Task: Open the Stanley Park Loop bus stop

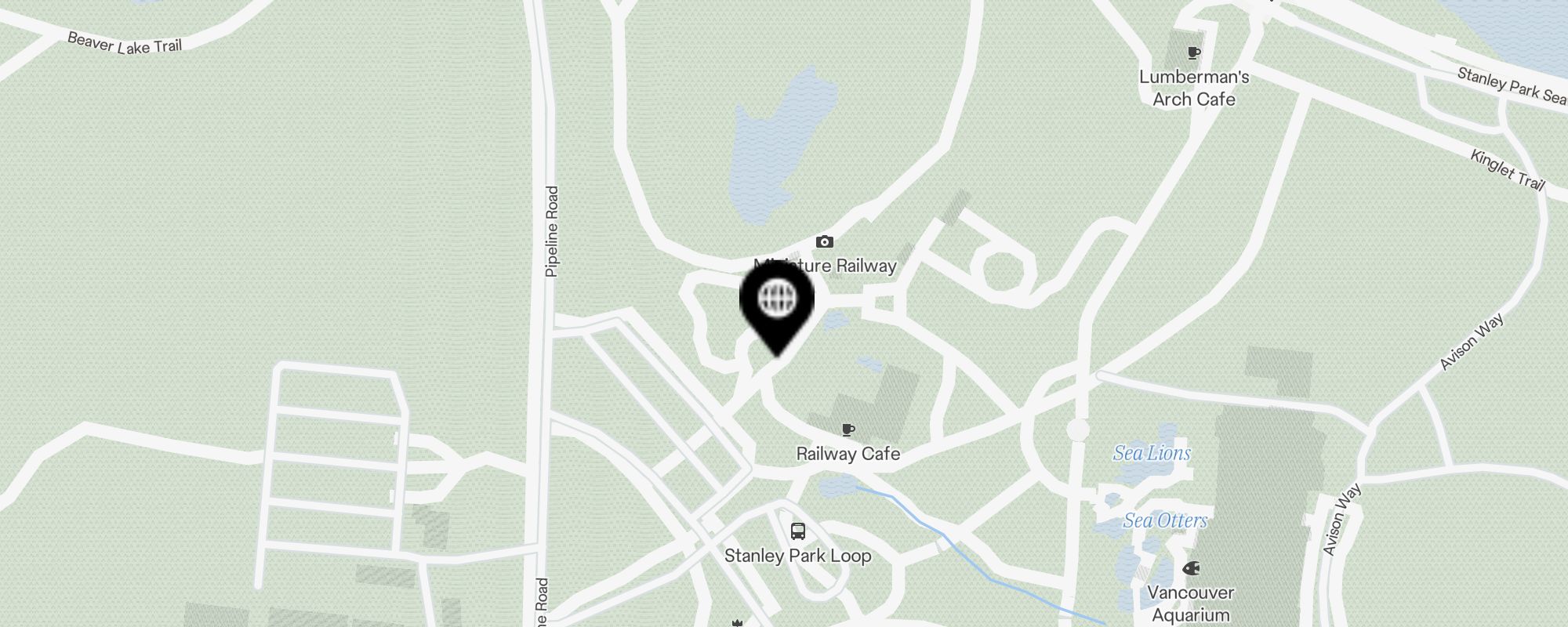Action: pyautogui.click(x=797, y=531)
